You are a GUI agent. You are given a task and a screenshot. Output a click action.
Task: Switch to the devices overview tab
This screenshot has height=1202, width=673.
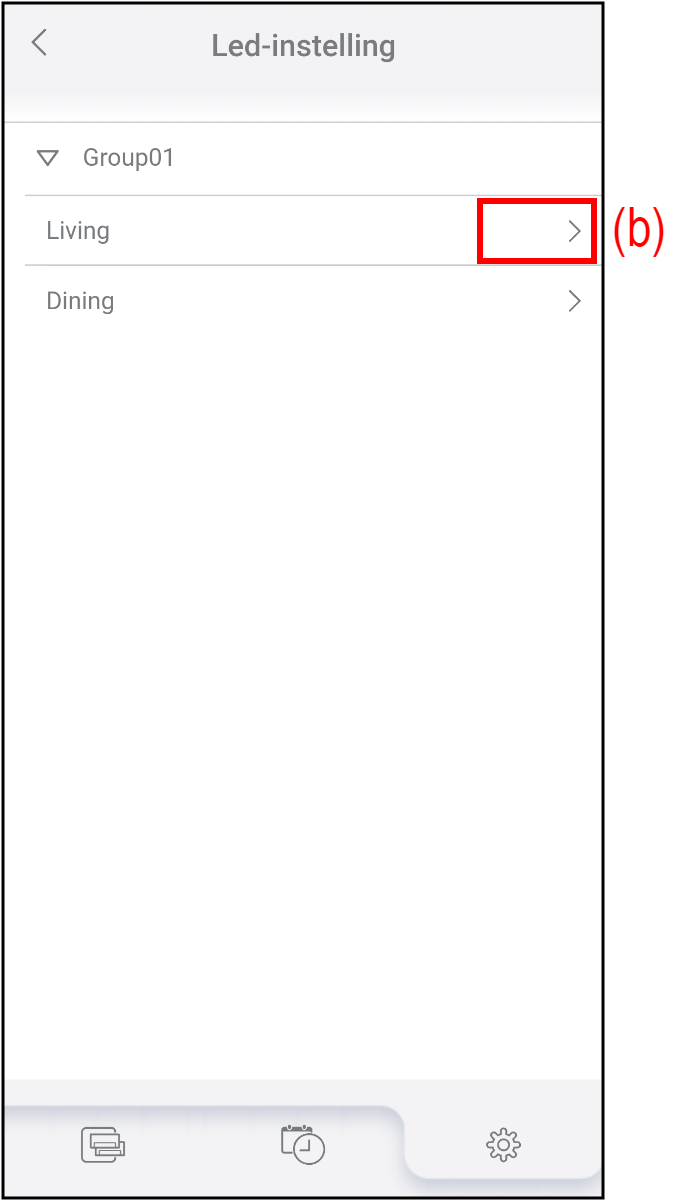point(103,1143)
